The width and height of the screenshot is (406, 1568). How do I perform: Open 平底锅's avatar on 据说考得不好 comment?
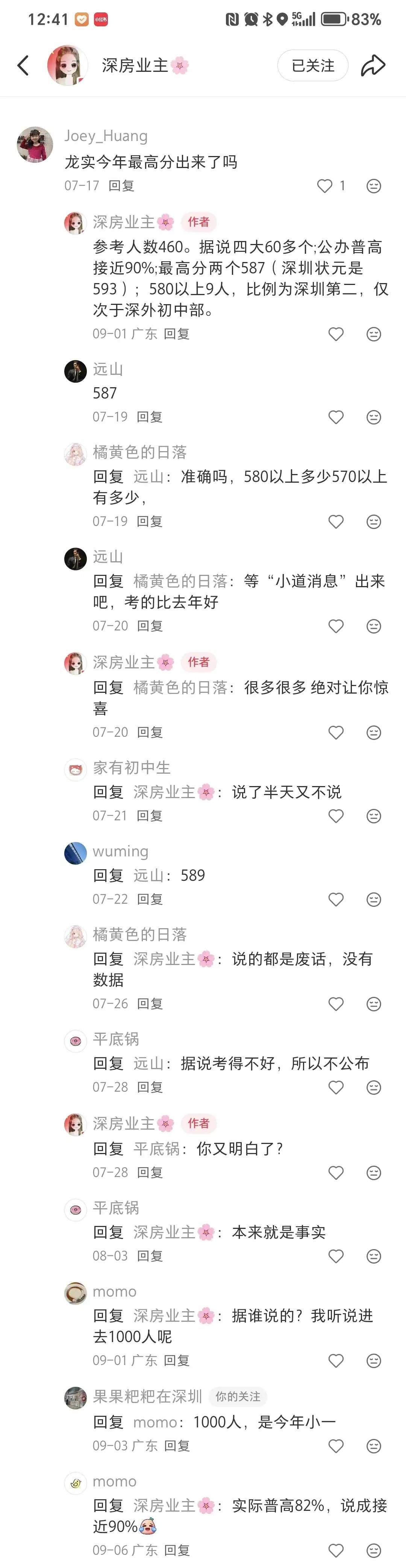pos(76,1041)
